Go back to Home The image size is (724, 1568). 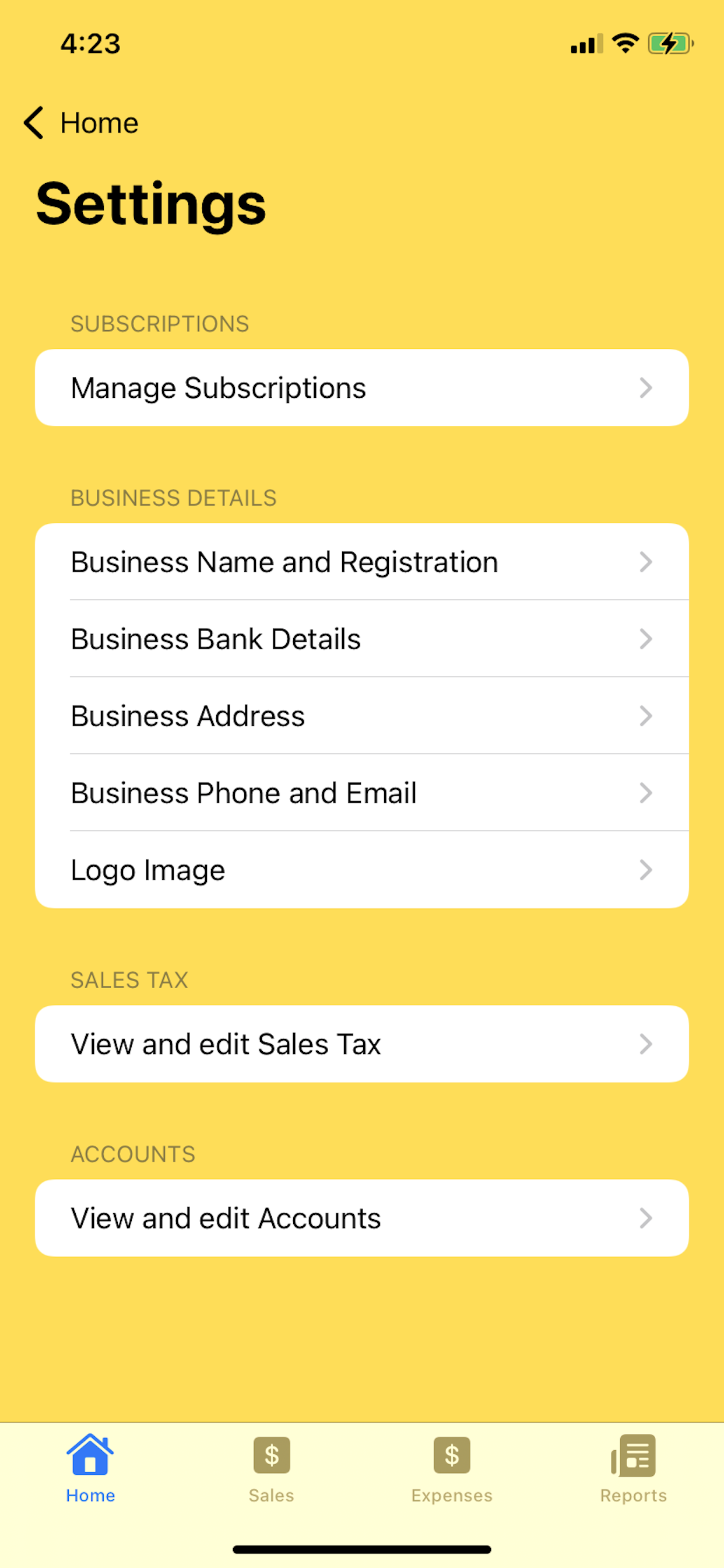tap(82, 123)
